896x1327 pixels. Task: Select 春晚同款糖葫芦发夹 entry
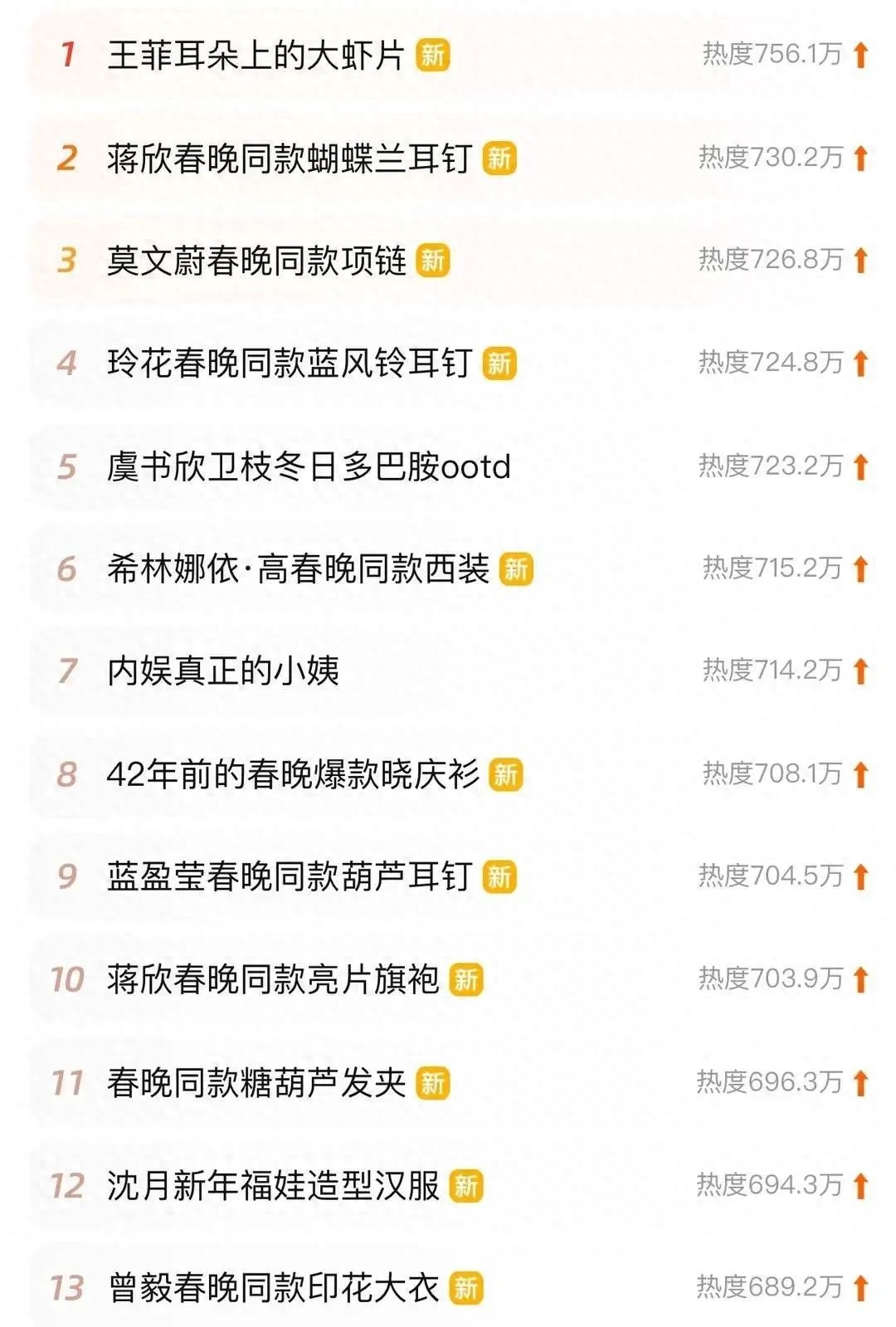(x=256, y=1083)
